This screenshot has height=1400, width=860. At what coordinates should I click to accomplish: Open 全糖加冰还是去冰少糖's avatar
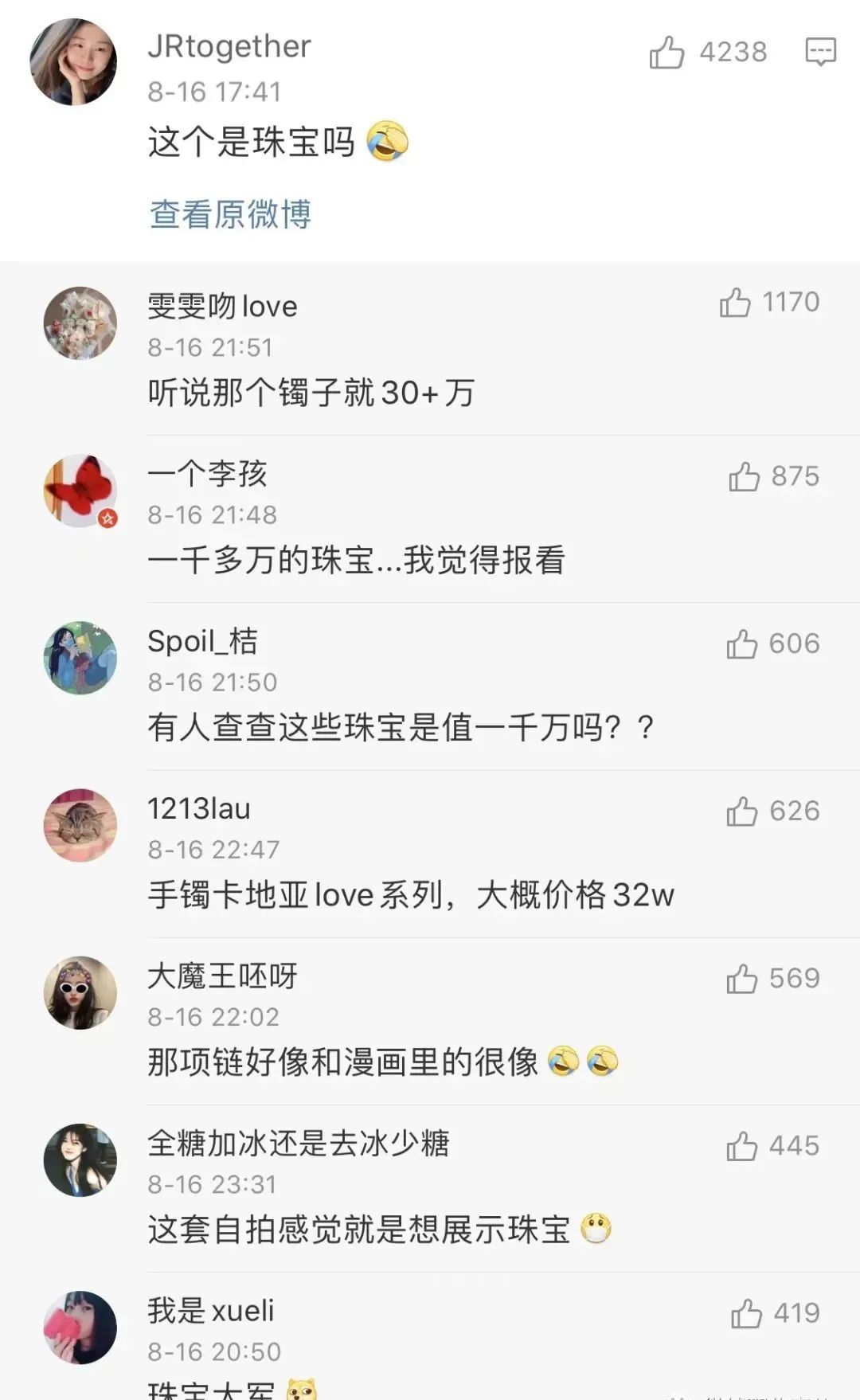pos(80,1159)
